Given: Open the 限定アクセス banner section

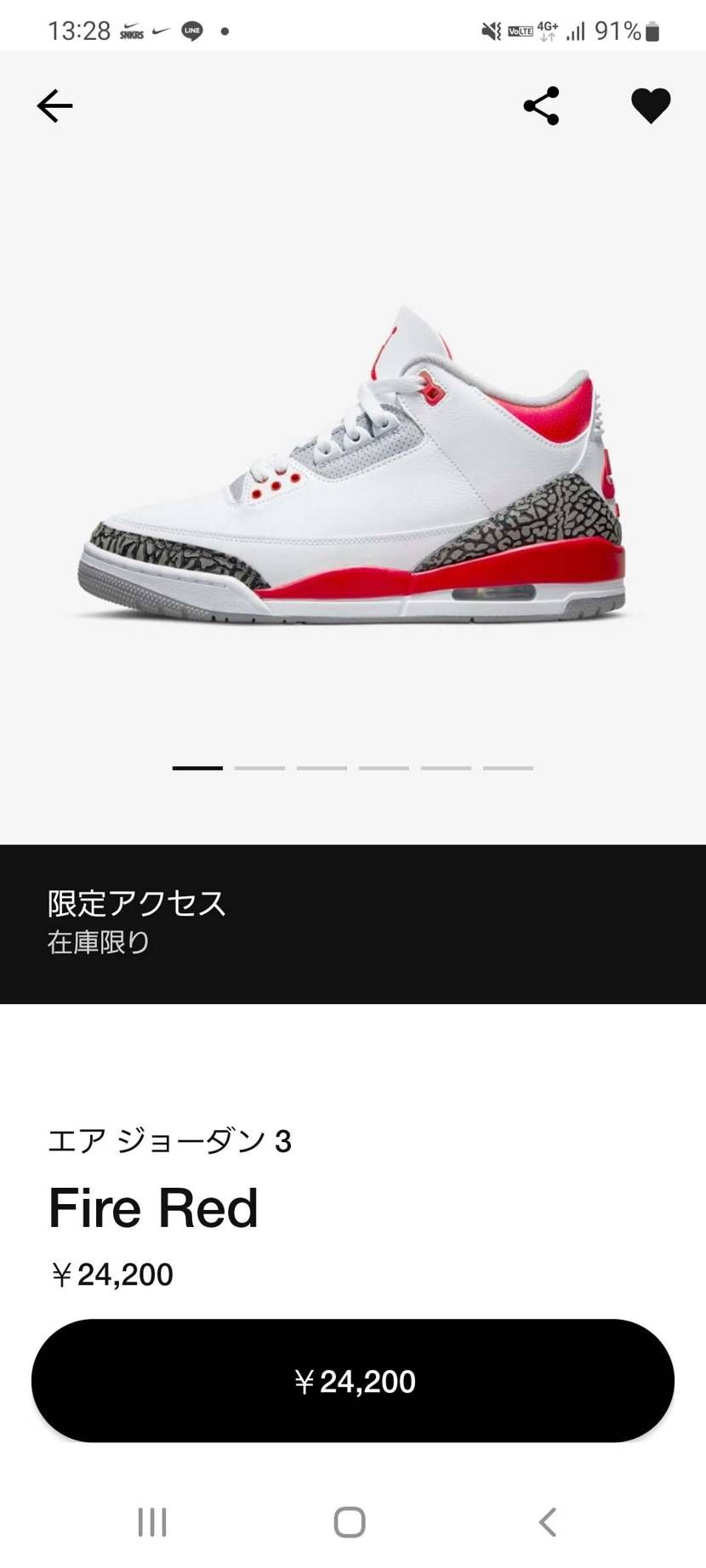Looking at the screenshot, I should point(353,923).
